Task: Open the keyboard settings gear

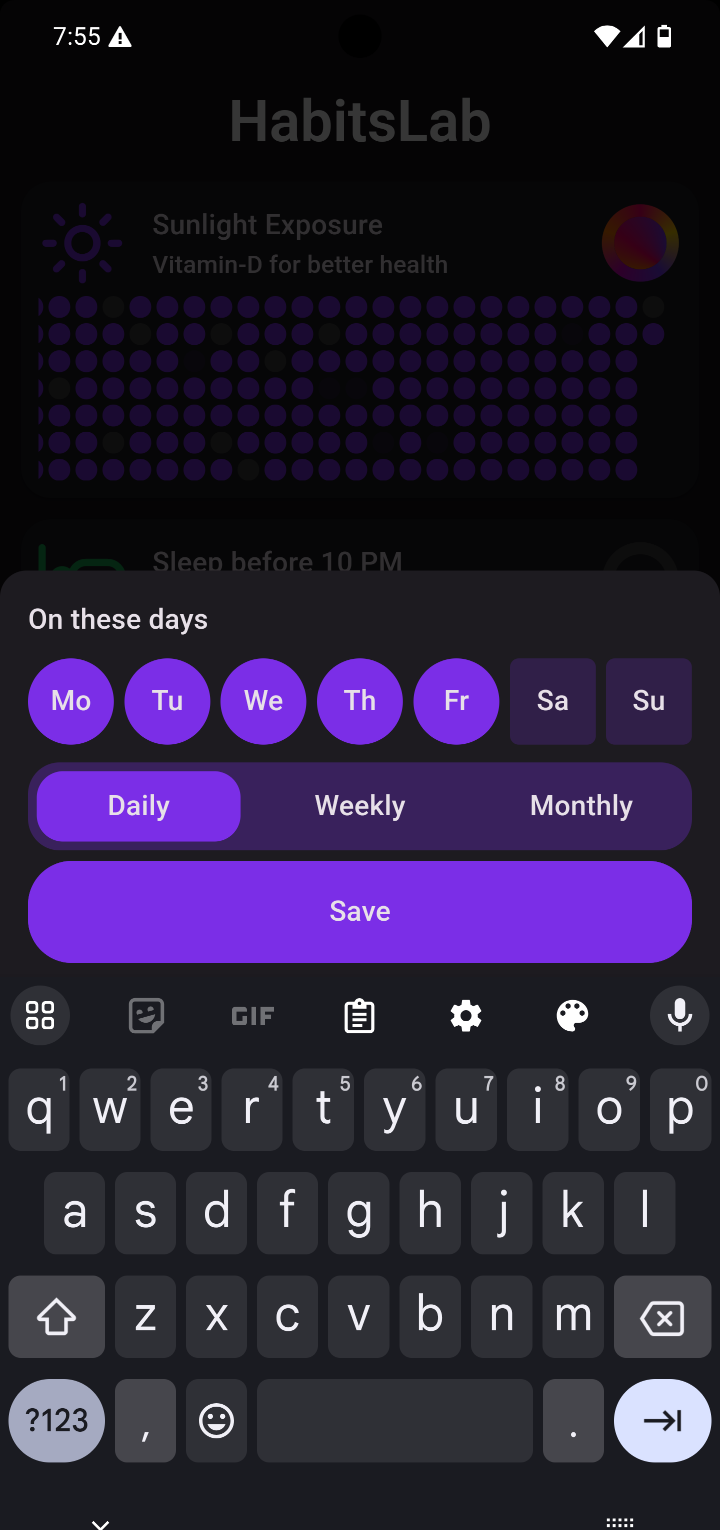Action: 466,1016
